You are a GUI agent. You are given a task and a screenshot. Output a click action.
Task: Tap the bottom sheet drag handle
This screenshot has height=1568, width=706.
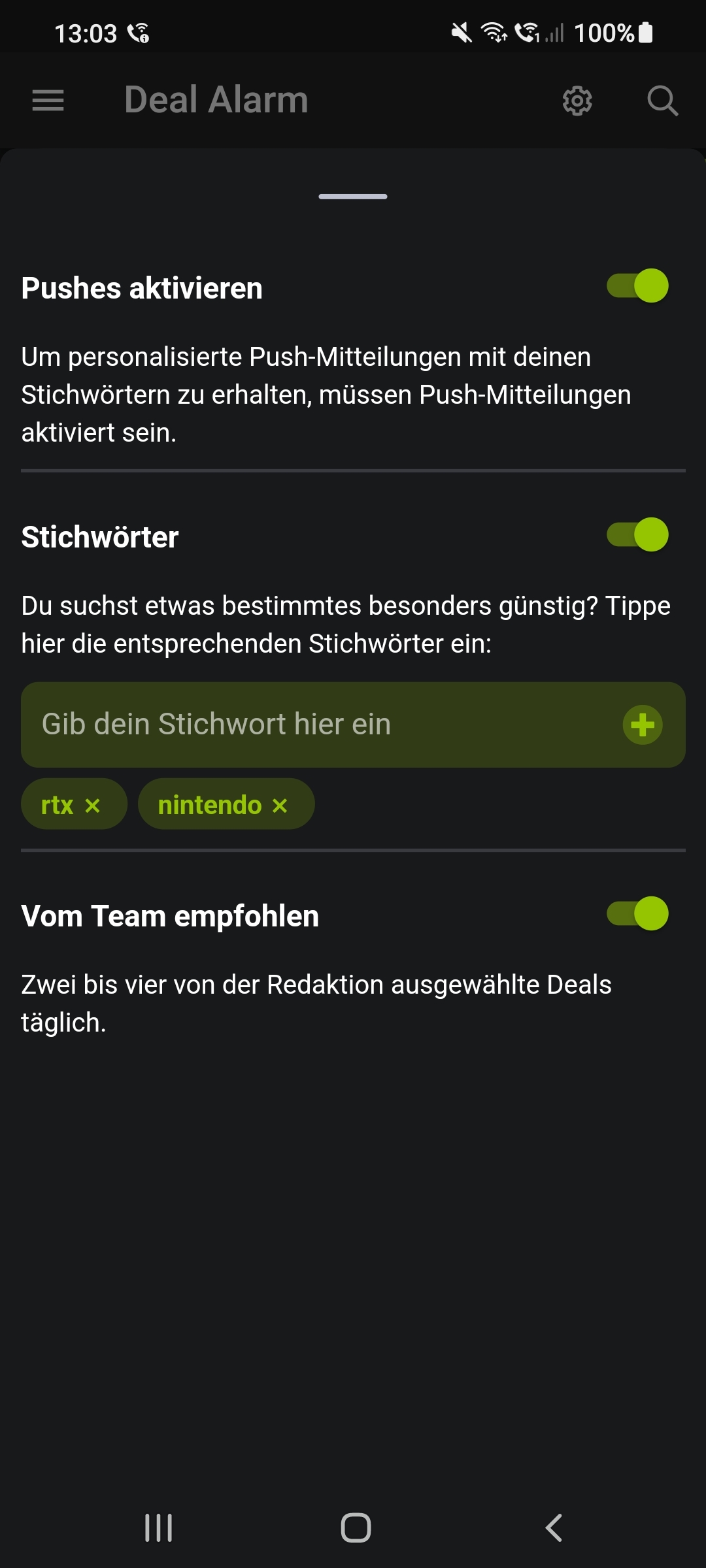click(353, 196)
